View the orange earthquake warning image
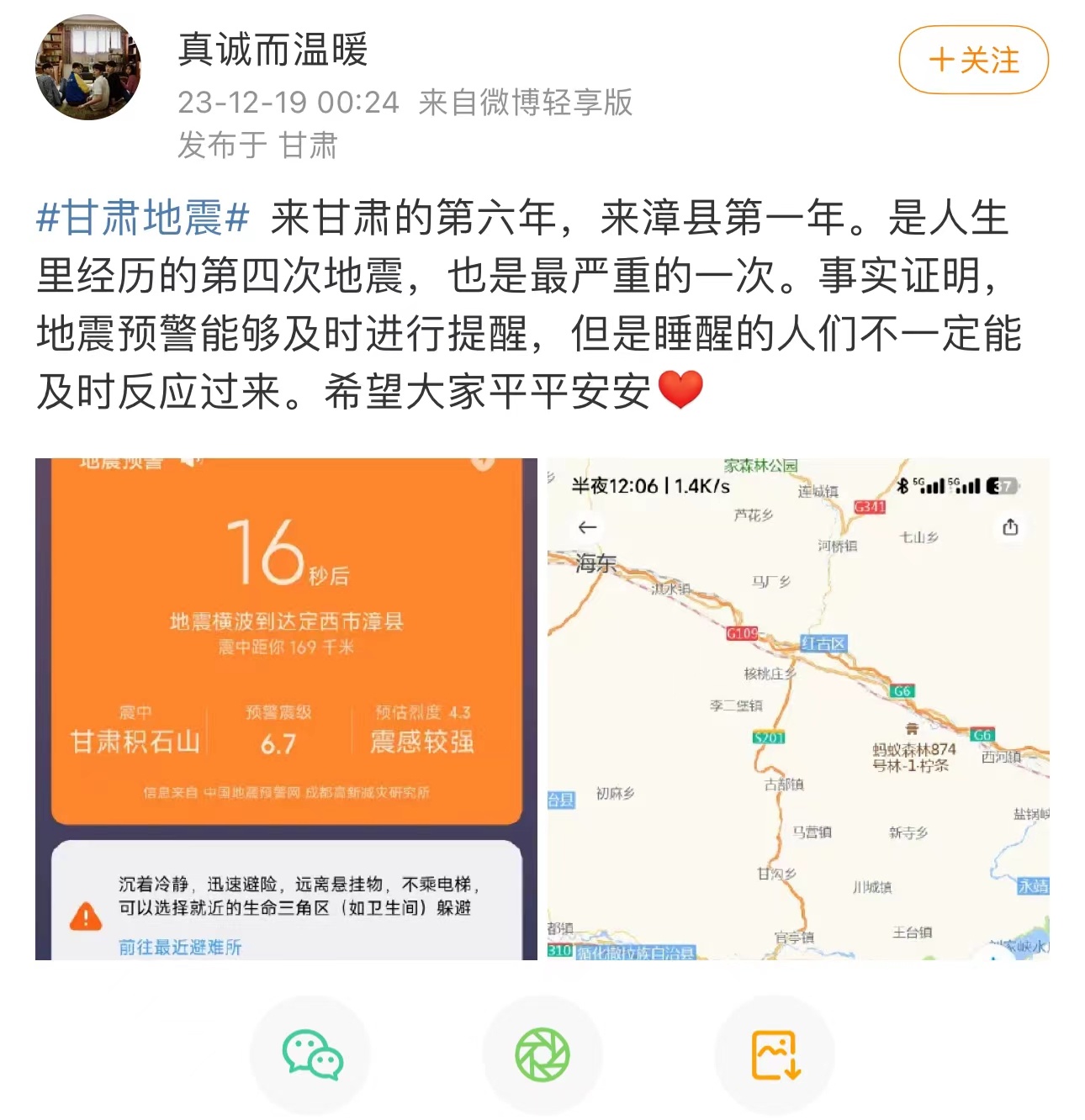1085x1120 pixels. pos(286,708)
